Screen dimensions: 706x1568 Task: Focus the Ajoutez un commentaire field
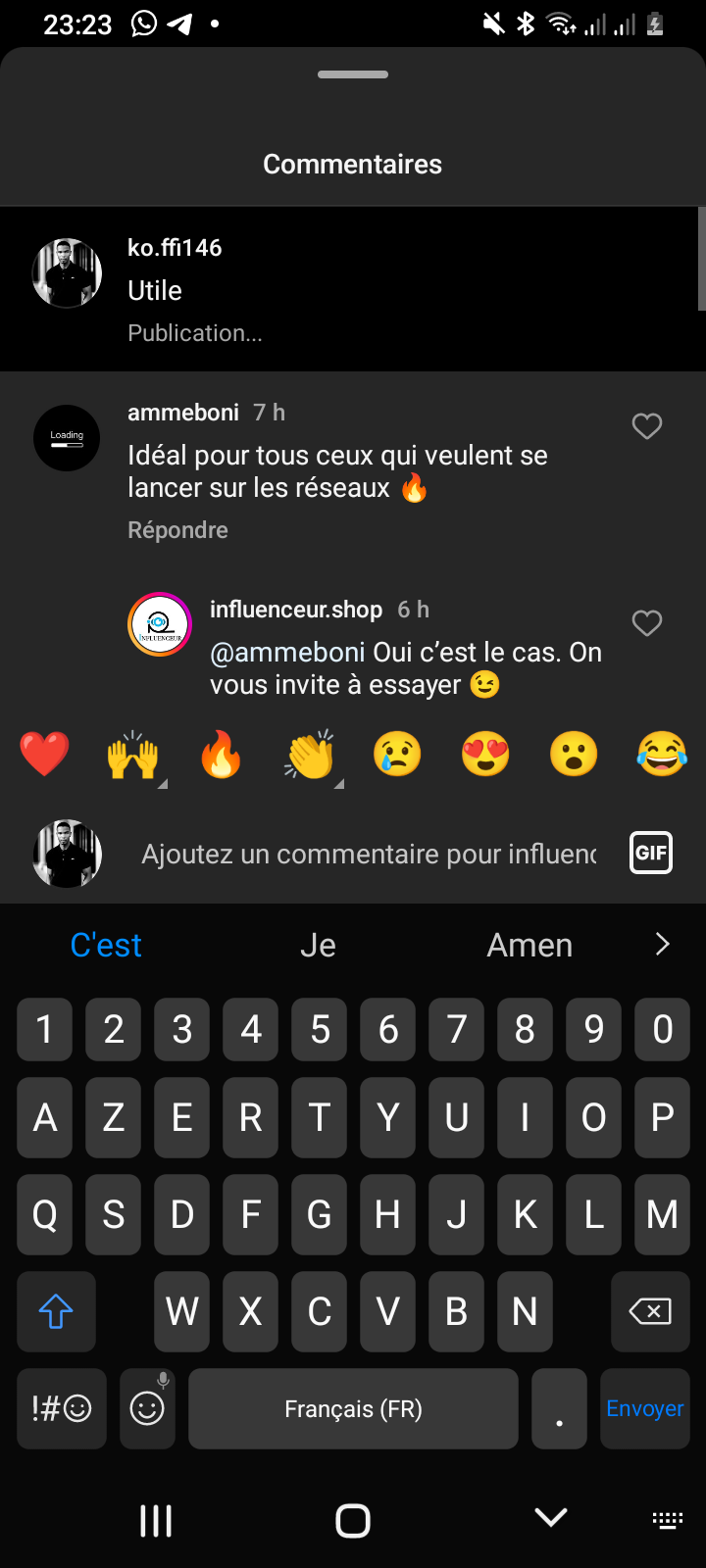click(x=369, y=854)
